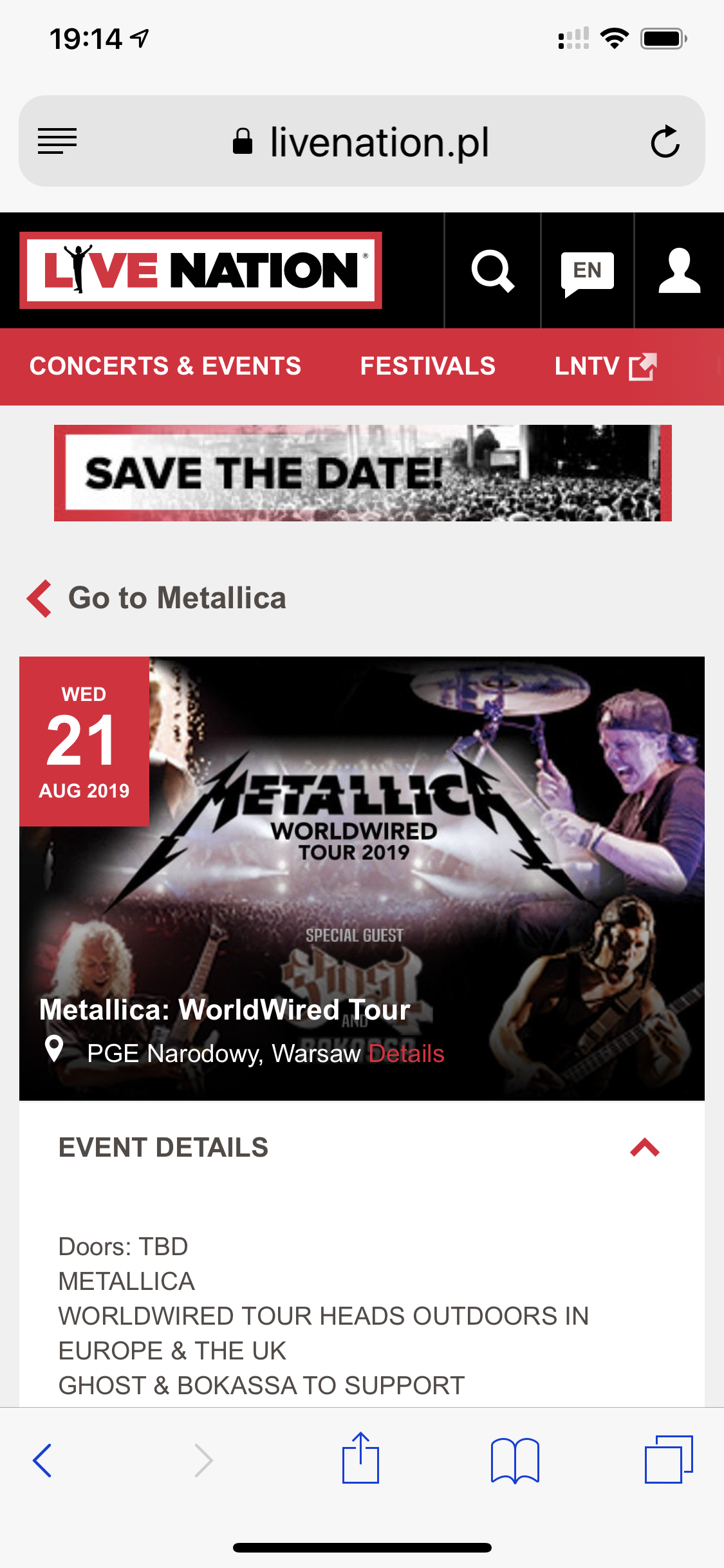Open Concerts & Events section

pyautogui.click(x=165, y=366)
